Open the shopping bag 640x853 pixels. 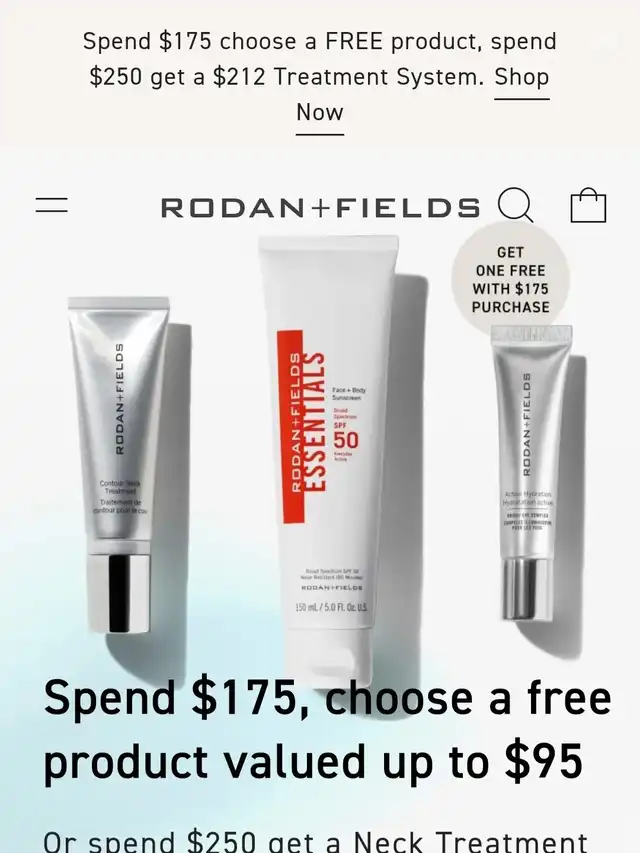[588, 206]
